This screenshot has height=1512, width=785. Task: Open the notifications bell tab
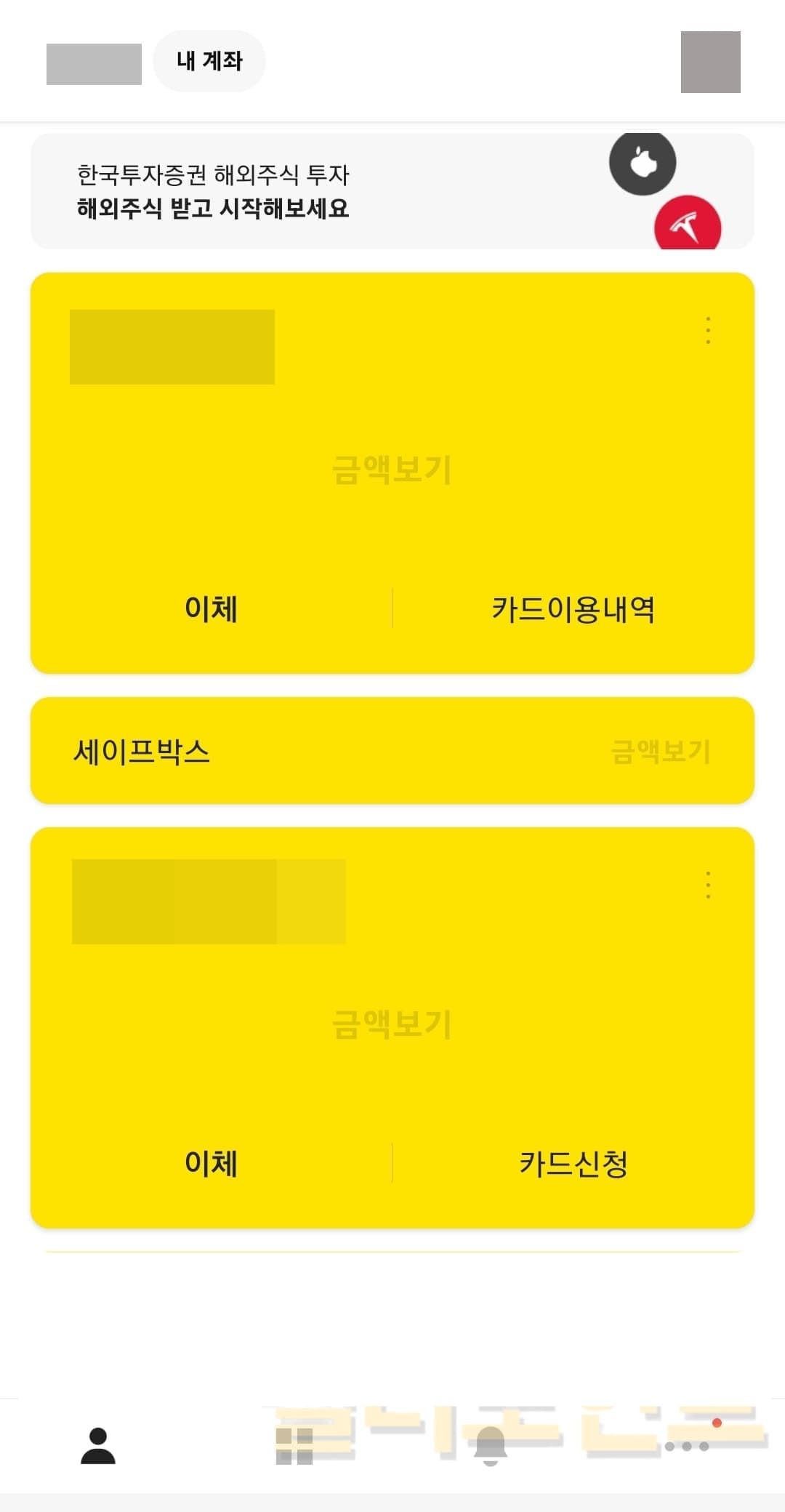tap(491, 1445)
